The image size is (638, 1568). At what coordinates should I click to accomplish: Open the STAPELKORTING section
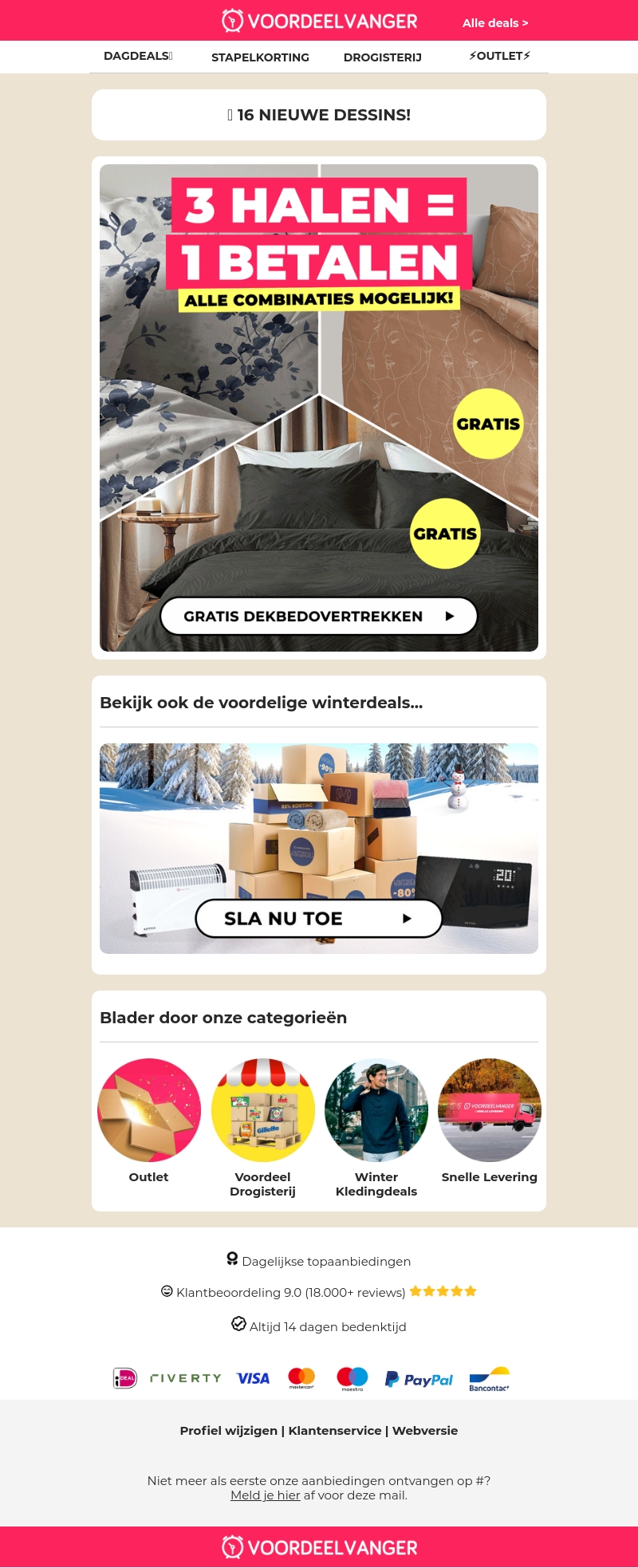[260, 57]
